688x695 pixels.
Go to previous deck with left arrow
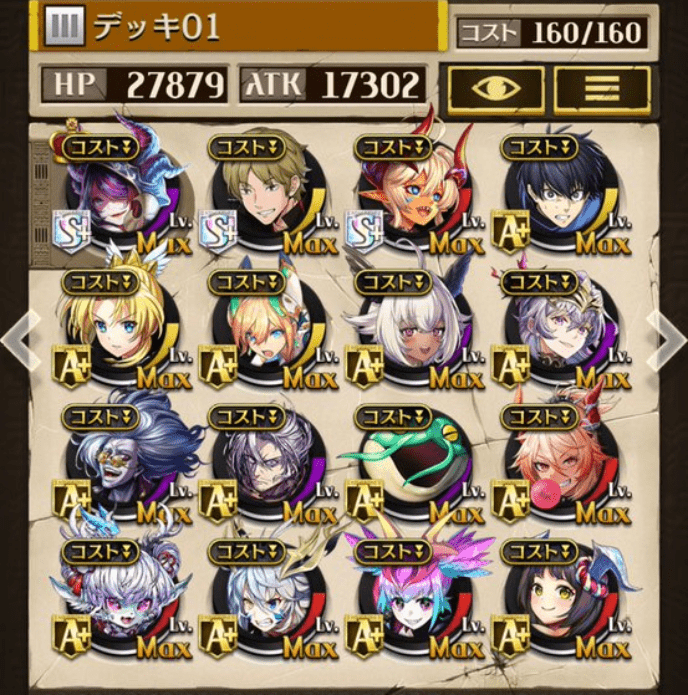click(18, 340)
